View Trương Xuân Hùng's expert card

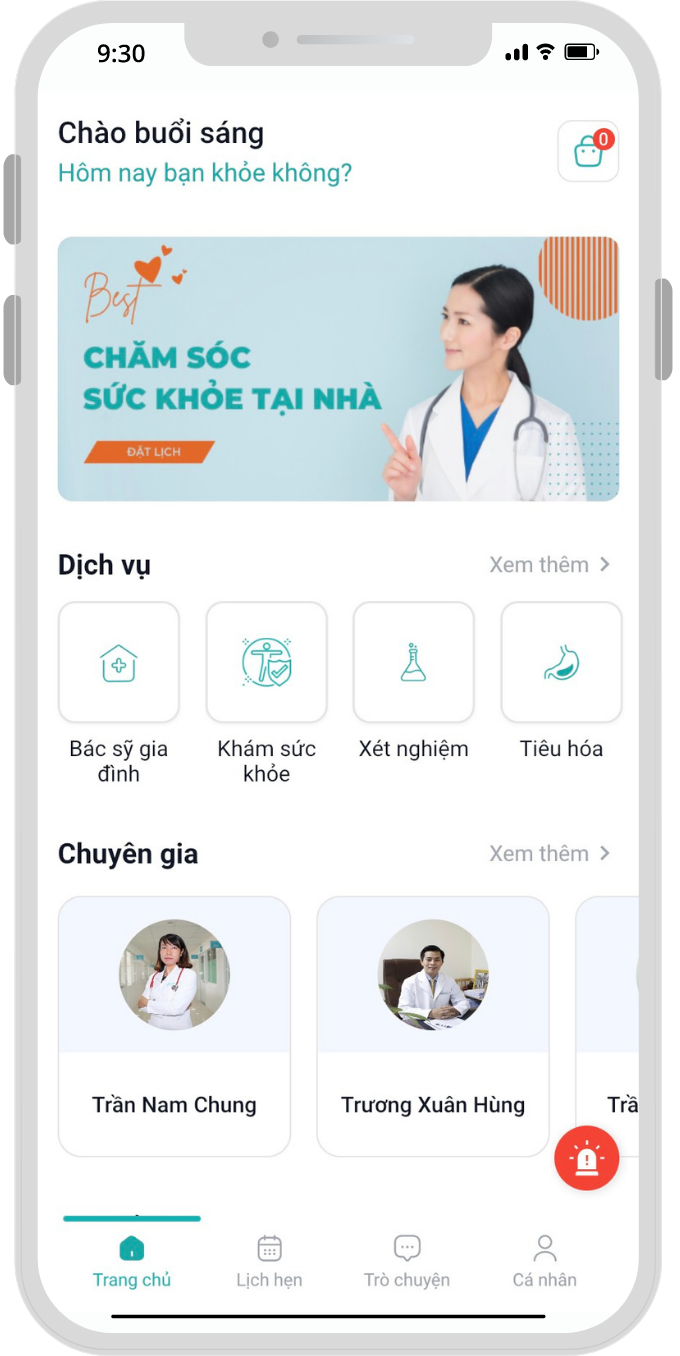tap(433, 1025)
